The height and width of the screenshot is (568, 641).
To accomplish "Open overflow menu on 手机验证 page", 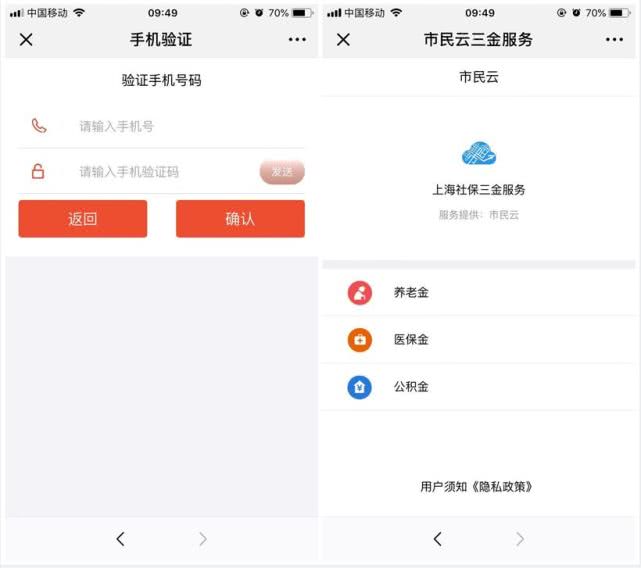I will coord(297,40).
